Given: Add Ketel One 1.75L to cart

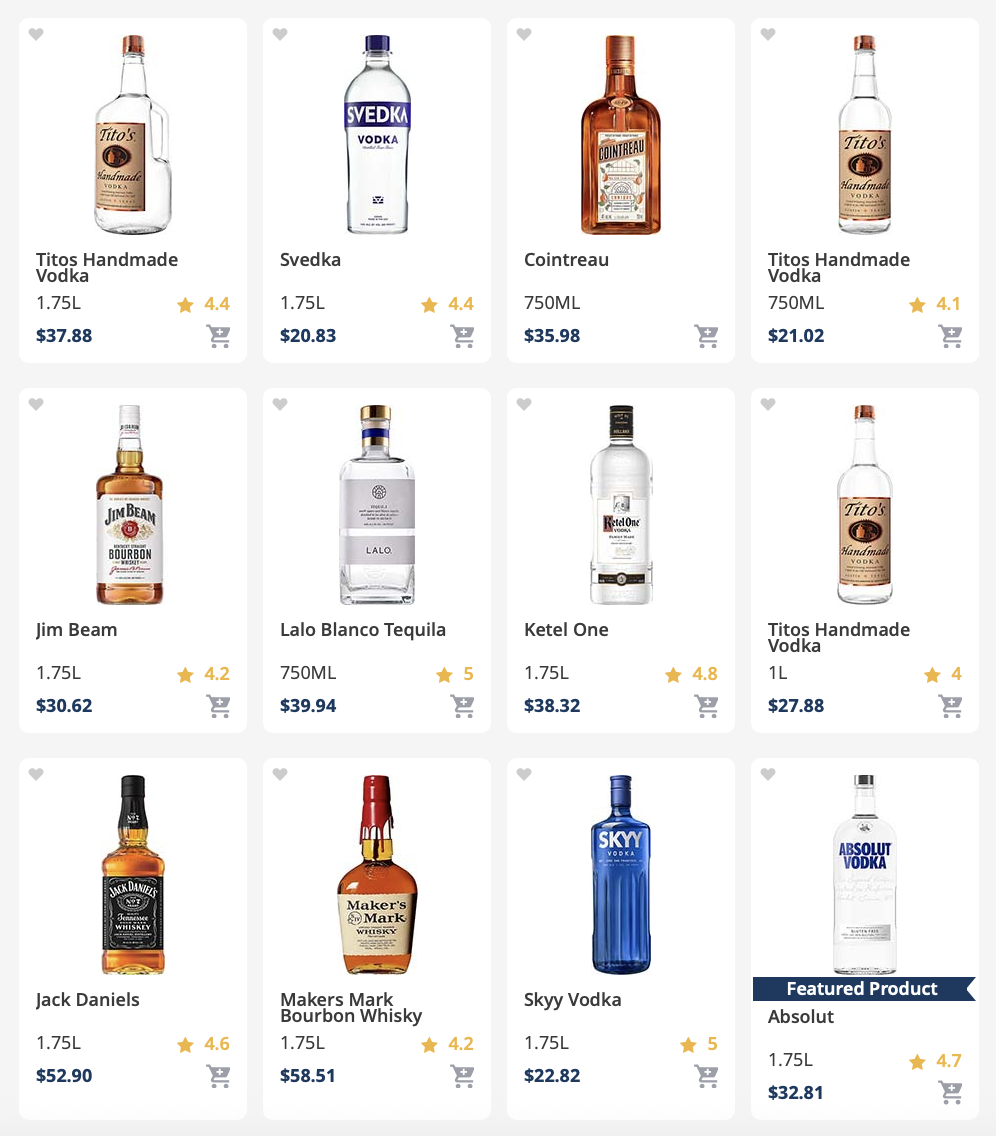Looking at the screenshot, I should [x=706, y=706].
